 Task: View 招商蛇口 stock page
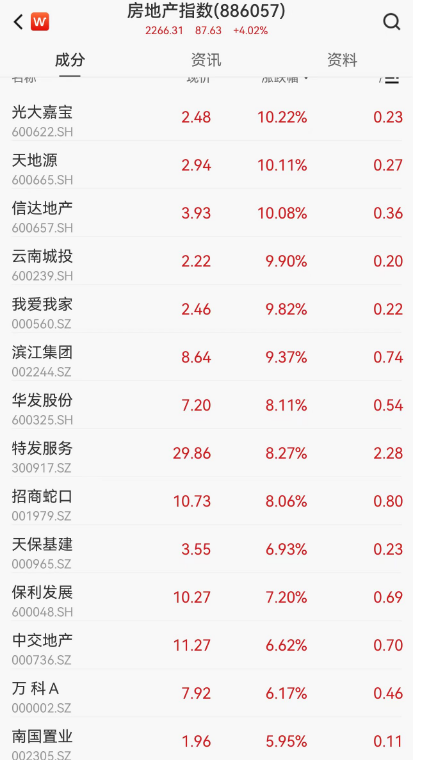tap(207, 501)
